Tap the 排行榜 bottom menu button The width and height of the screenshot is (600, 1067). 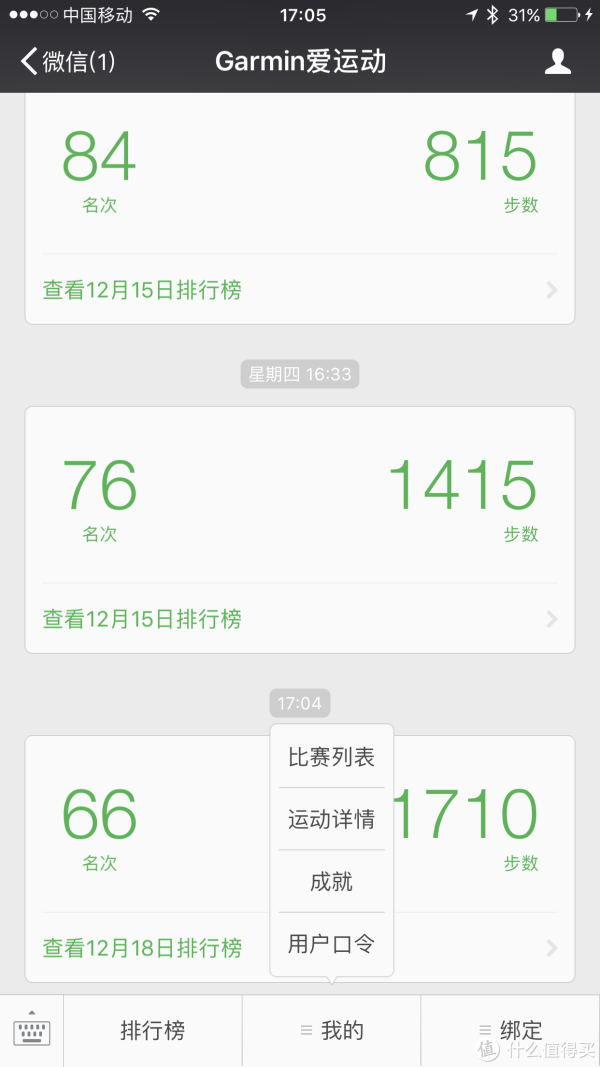point(152,1031)
